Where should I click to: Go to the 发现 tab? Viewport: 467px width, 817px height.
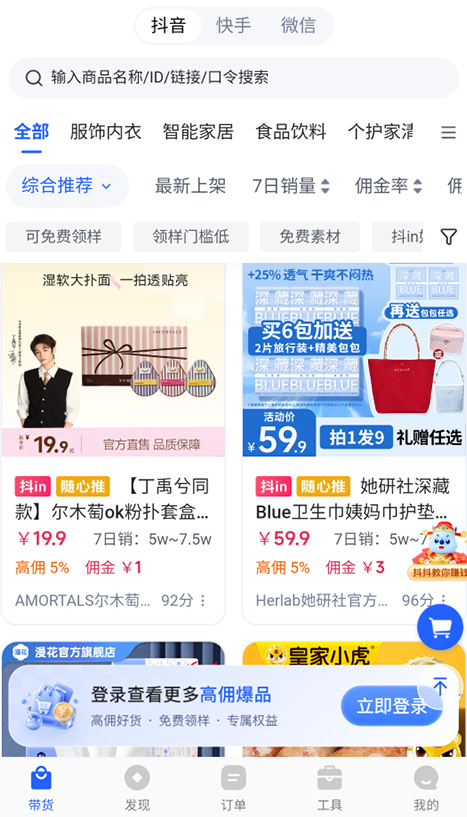tap(137, 788)
